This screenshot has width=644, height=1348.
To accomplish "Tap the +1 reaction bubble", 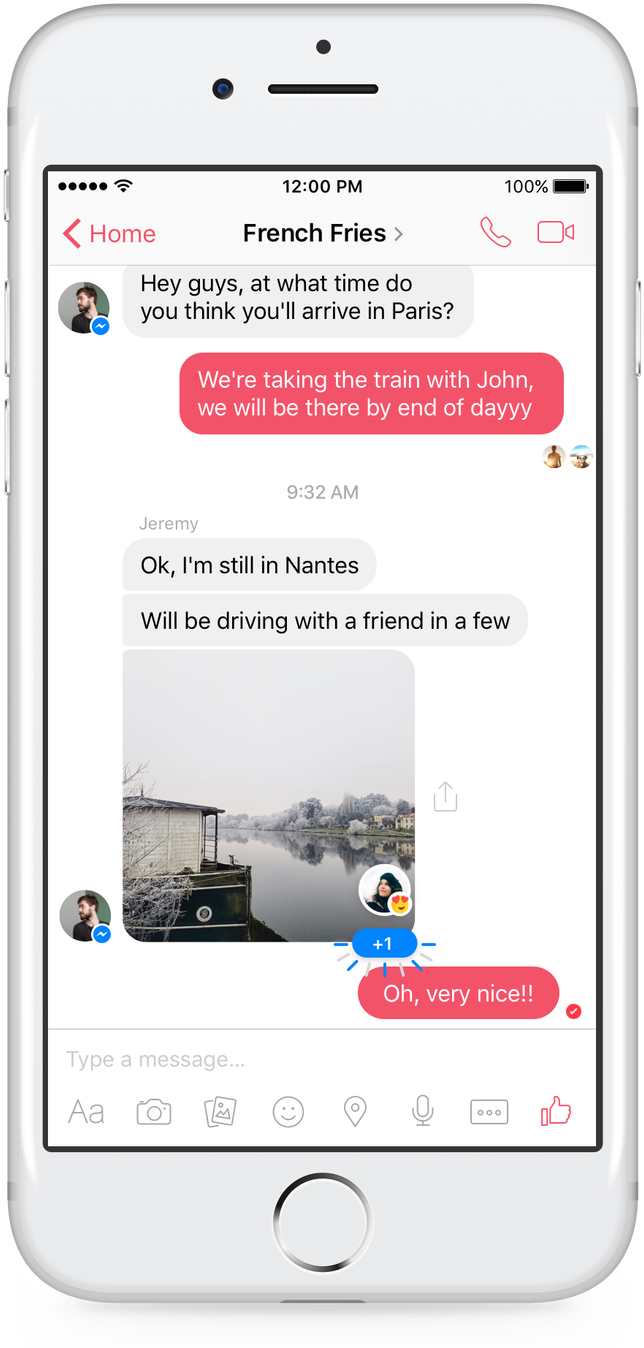I will click(x=382, y=944).
